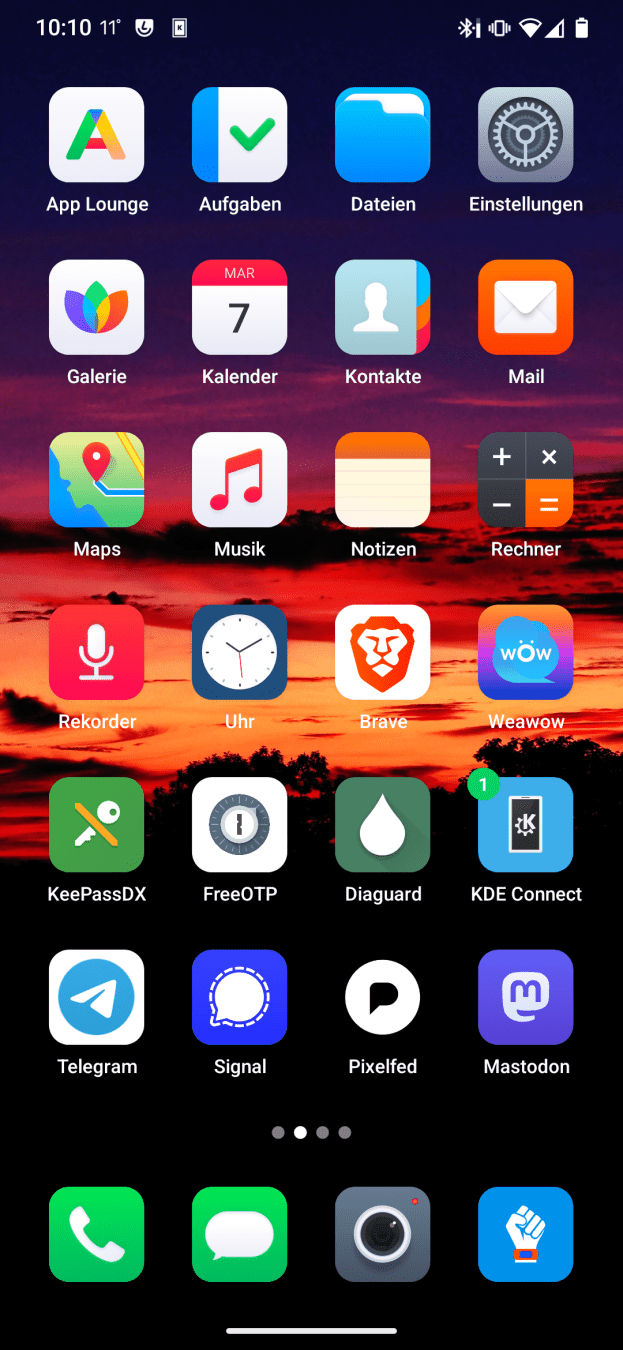Open the camera from the dock
The height and width of the screenshot is (1350, 623).
tap(383, 1234)
